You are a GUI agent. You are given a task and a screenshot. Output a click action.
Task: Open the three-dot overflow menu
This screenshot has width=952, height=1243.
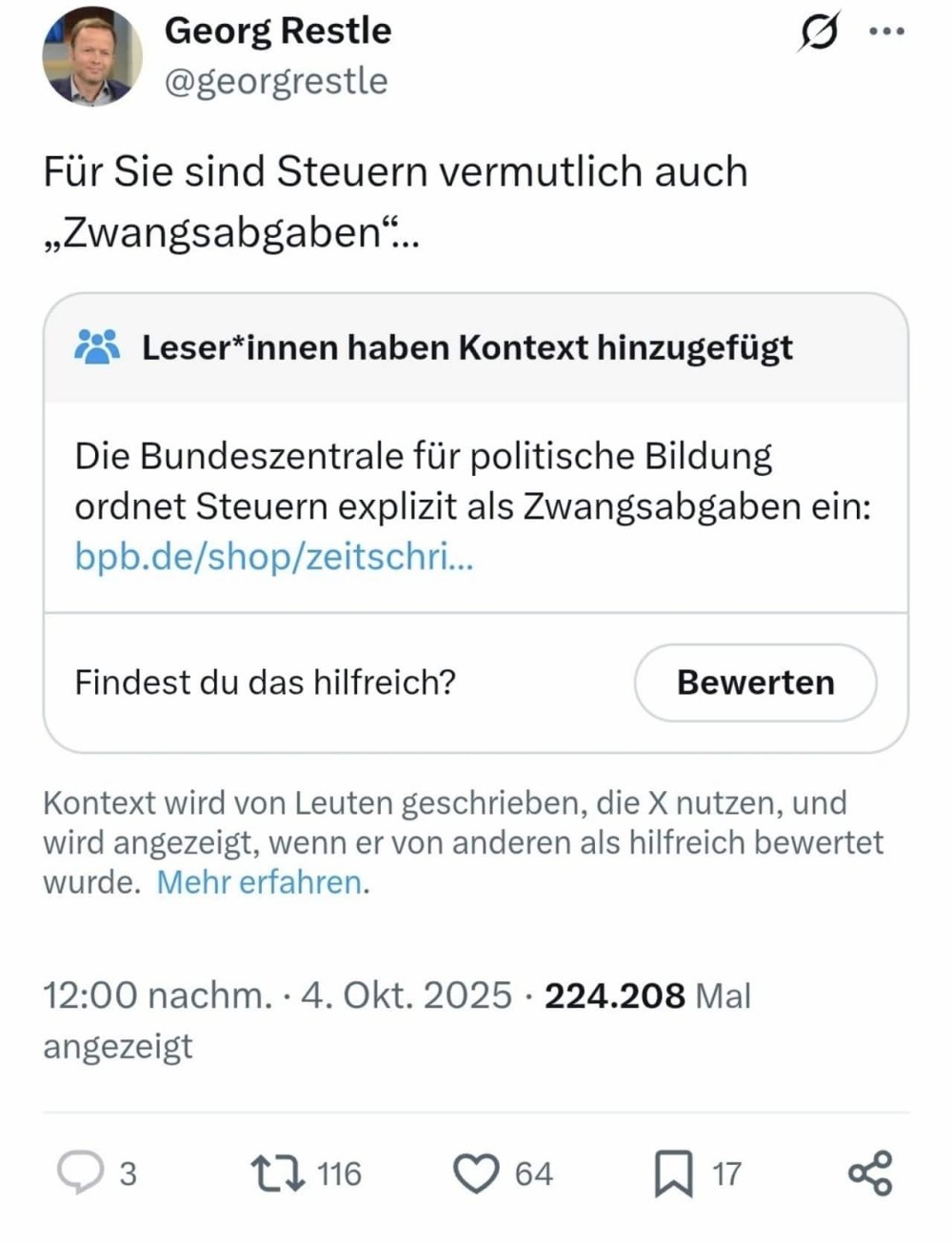(887, 32)
